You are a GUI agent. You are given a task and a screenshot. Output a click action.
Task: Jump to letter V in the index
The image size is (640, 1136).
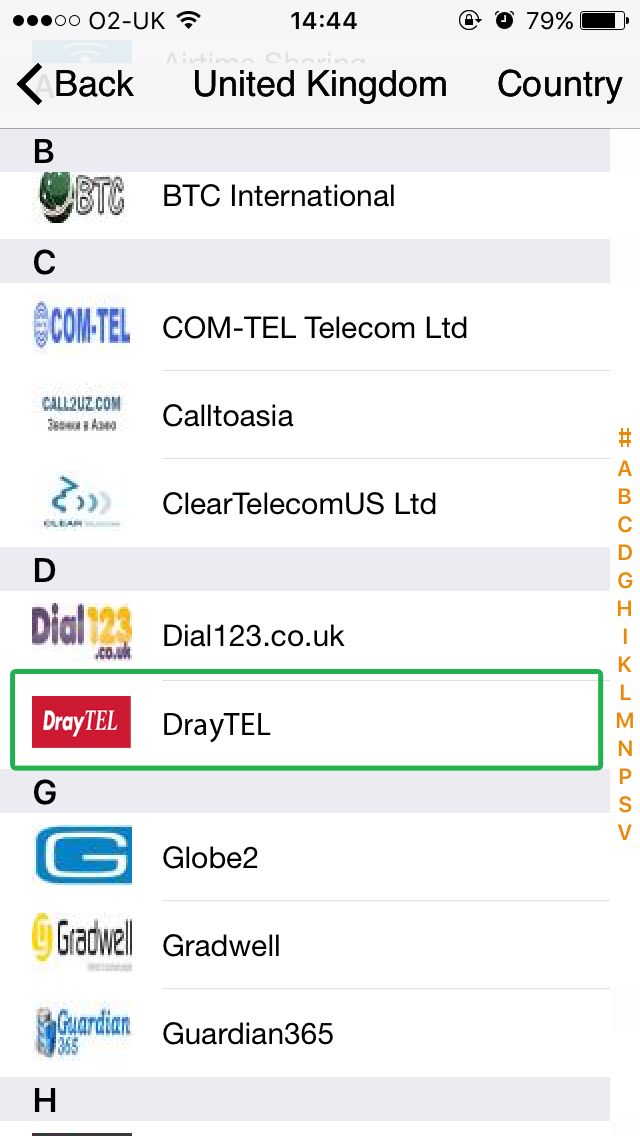point(624,832)
